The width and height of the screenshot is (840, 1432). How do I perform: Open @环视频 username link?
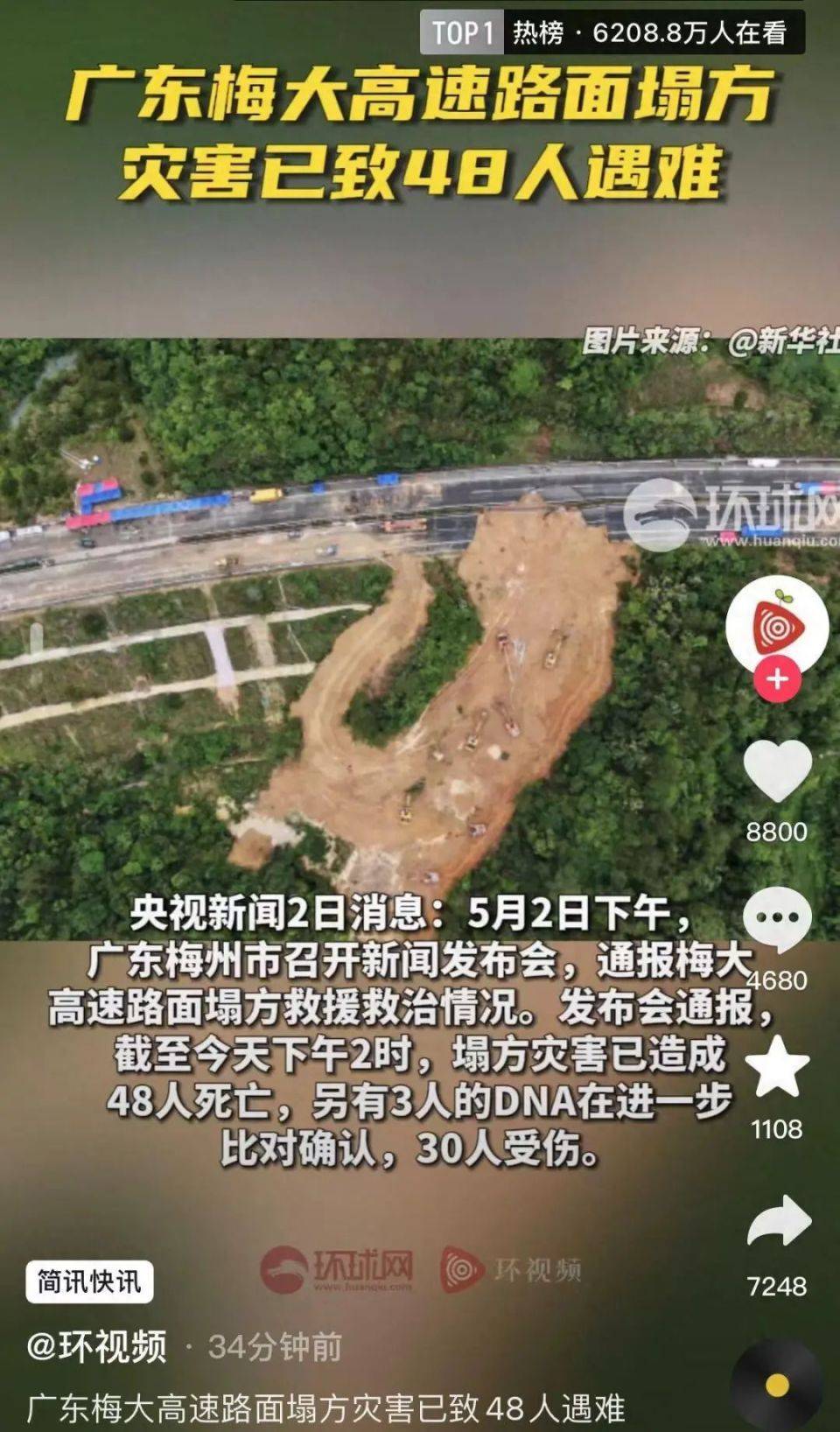click(x=96, y=1346)
